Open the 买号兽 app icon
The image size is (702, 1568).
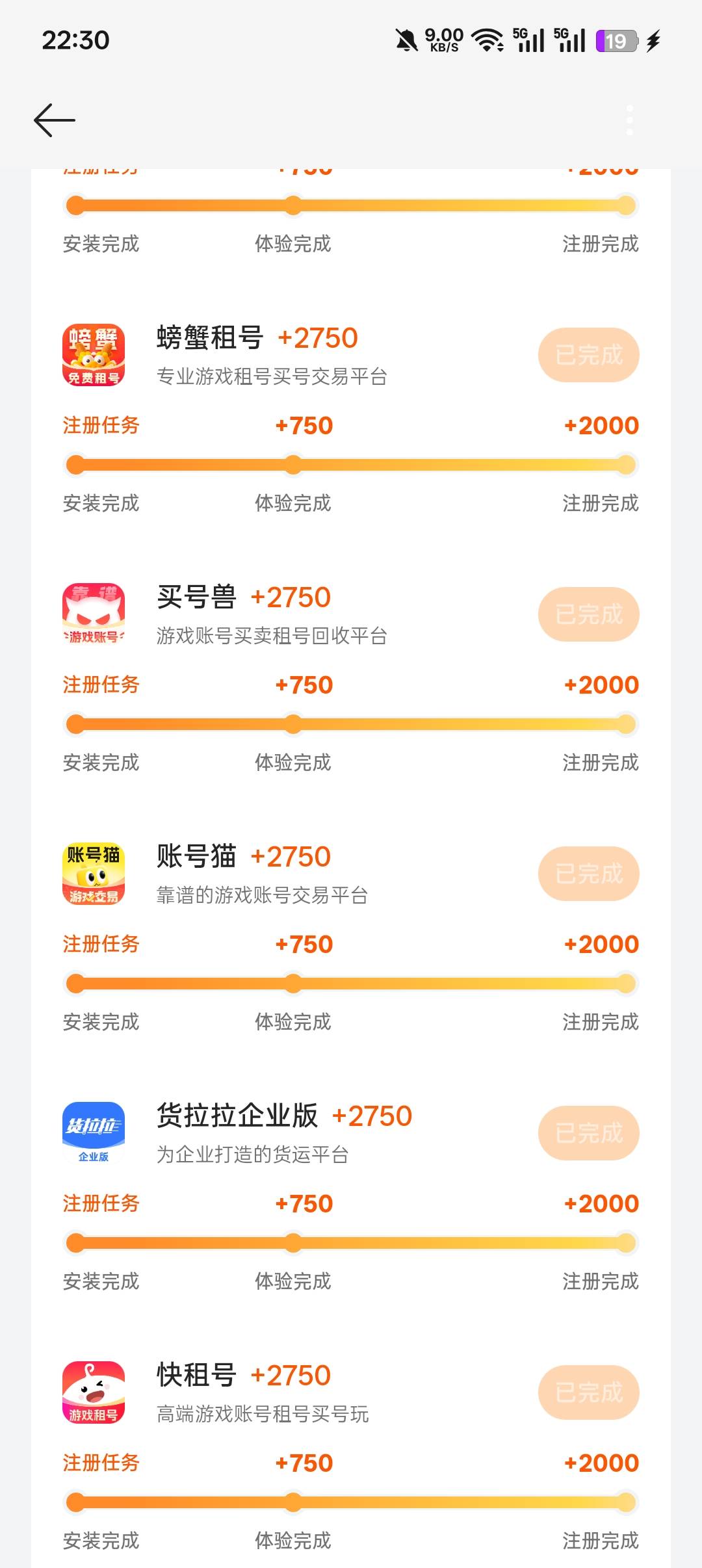(x=94, y=614)
